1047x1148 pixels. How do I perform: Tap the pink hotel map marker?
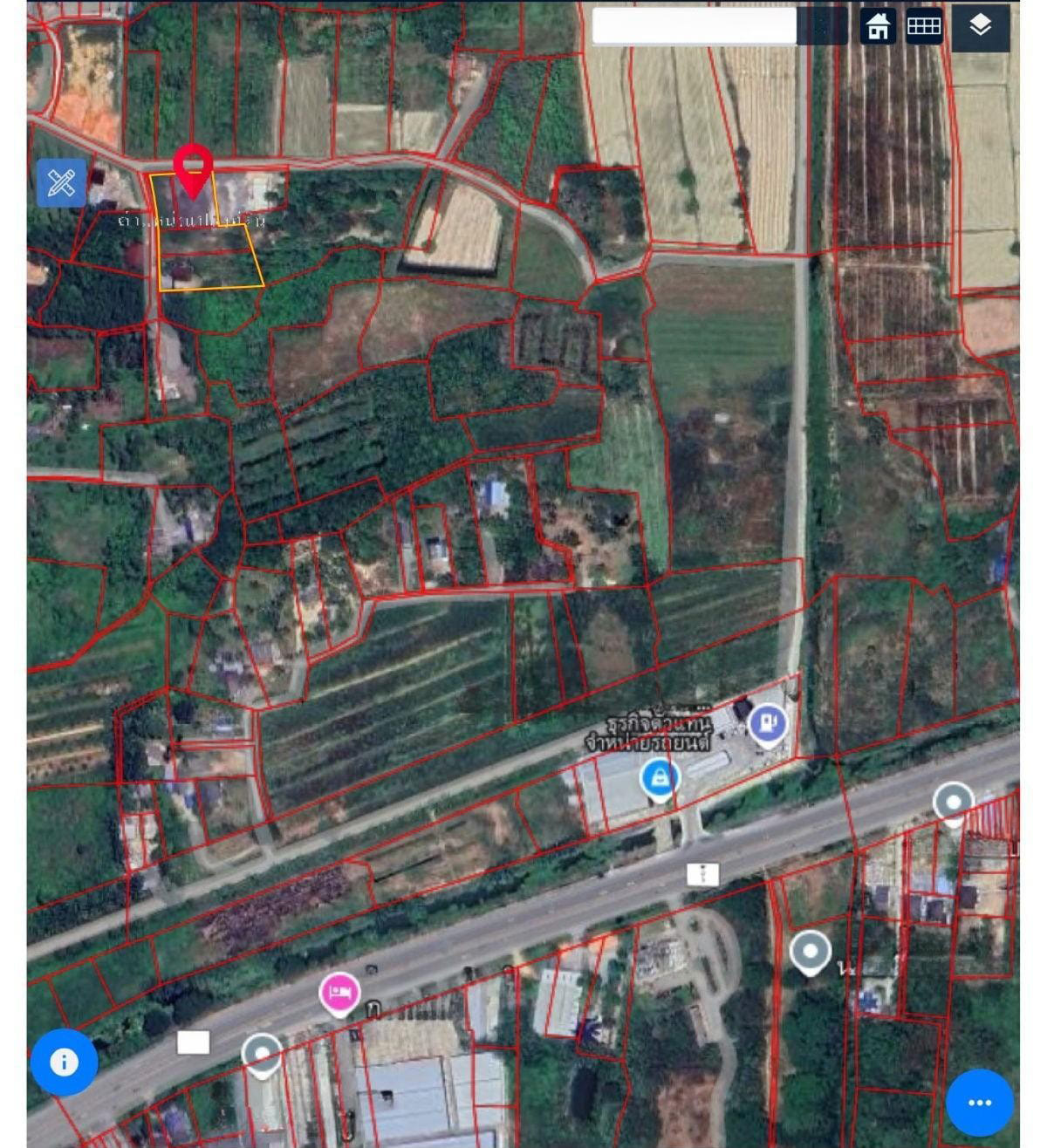pyautogui.click(x=339, y=993)
